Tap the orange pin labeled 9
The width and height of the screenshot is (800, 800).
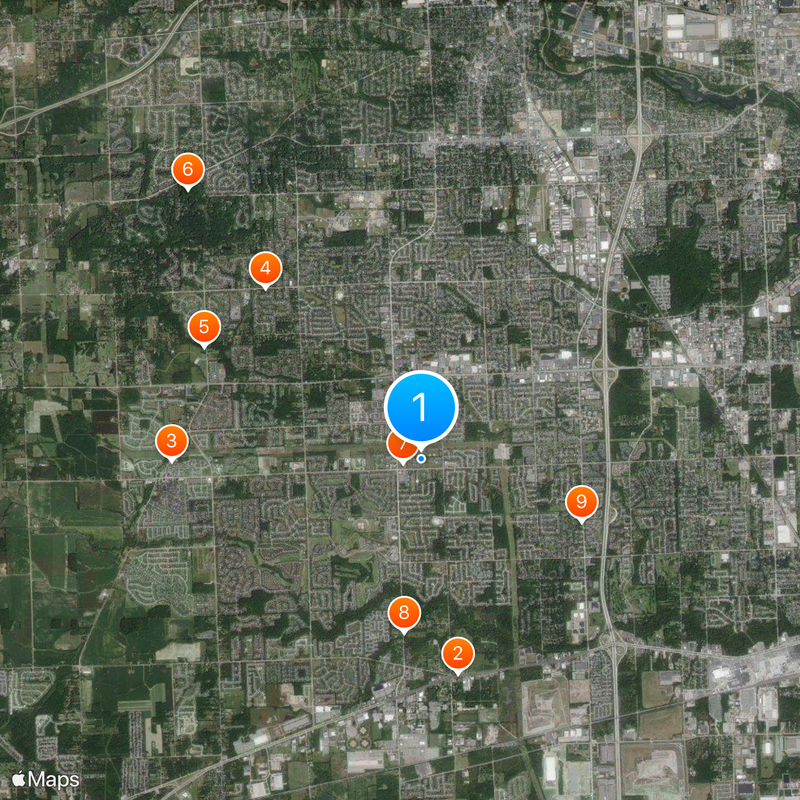[x=581, y=501]
